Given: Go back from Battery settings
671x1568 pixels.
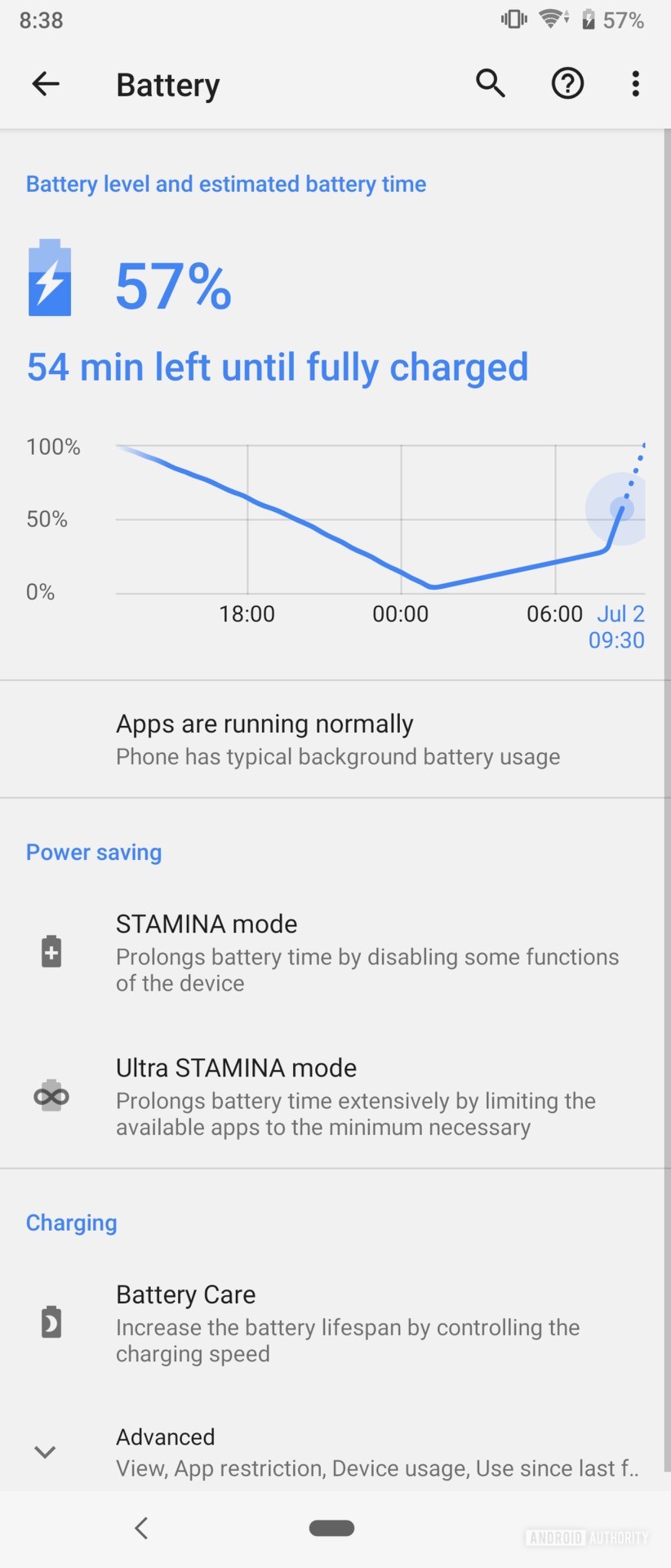Looking at the screenshot, I should click(46, 83).
